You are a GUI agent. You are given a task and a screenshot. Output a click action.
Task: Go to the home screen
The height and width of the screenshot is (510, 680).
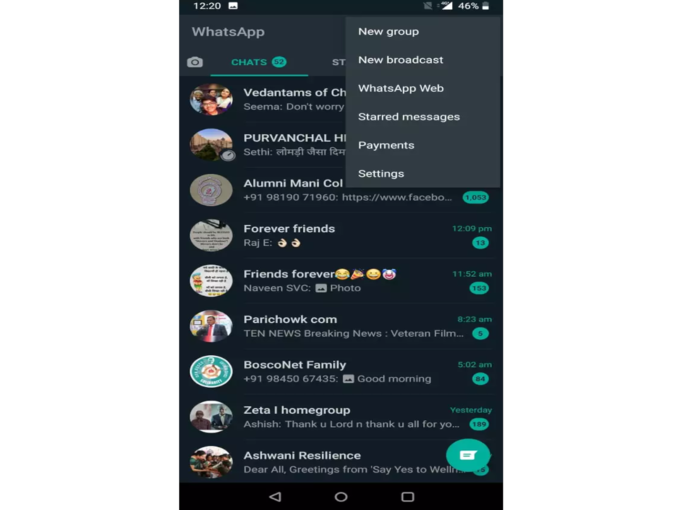pos(341,497)
